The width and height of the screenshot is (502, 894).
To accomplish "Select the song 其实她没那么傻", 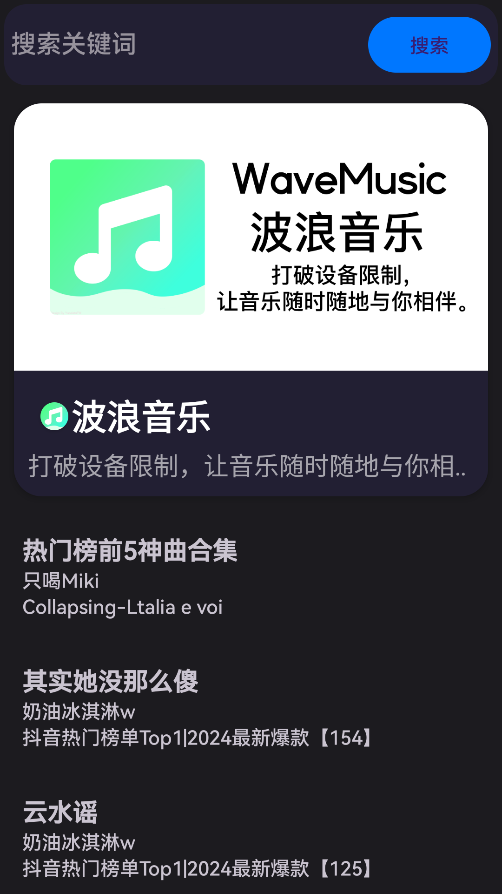I will 251,708.
